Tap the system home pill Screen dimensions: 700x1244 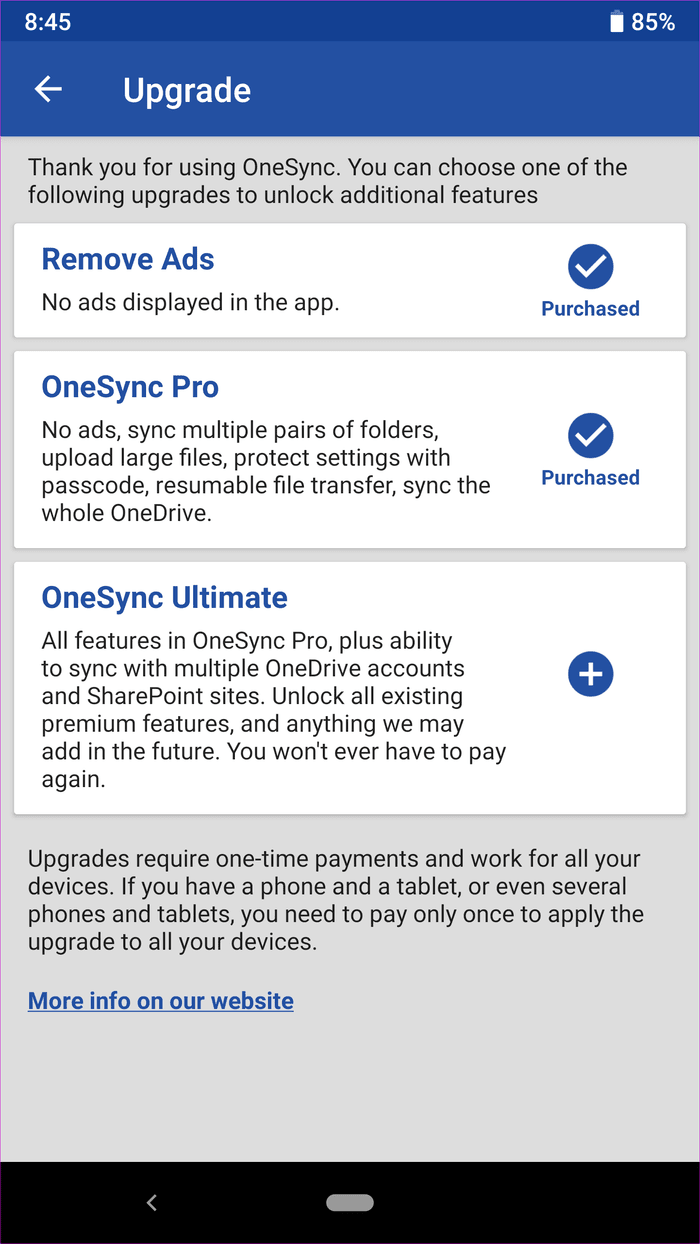[350, 1203]
